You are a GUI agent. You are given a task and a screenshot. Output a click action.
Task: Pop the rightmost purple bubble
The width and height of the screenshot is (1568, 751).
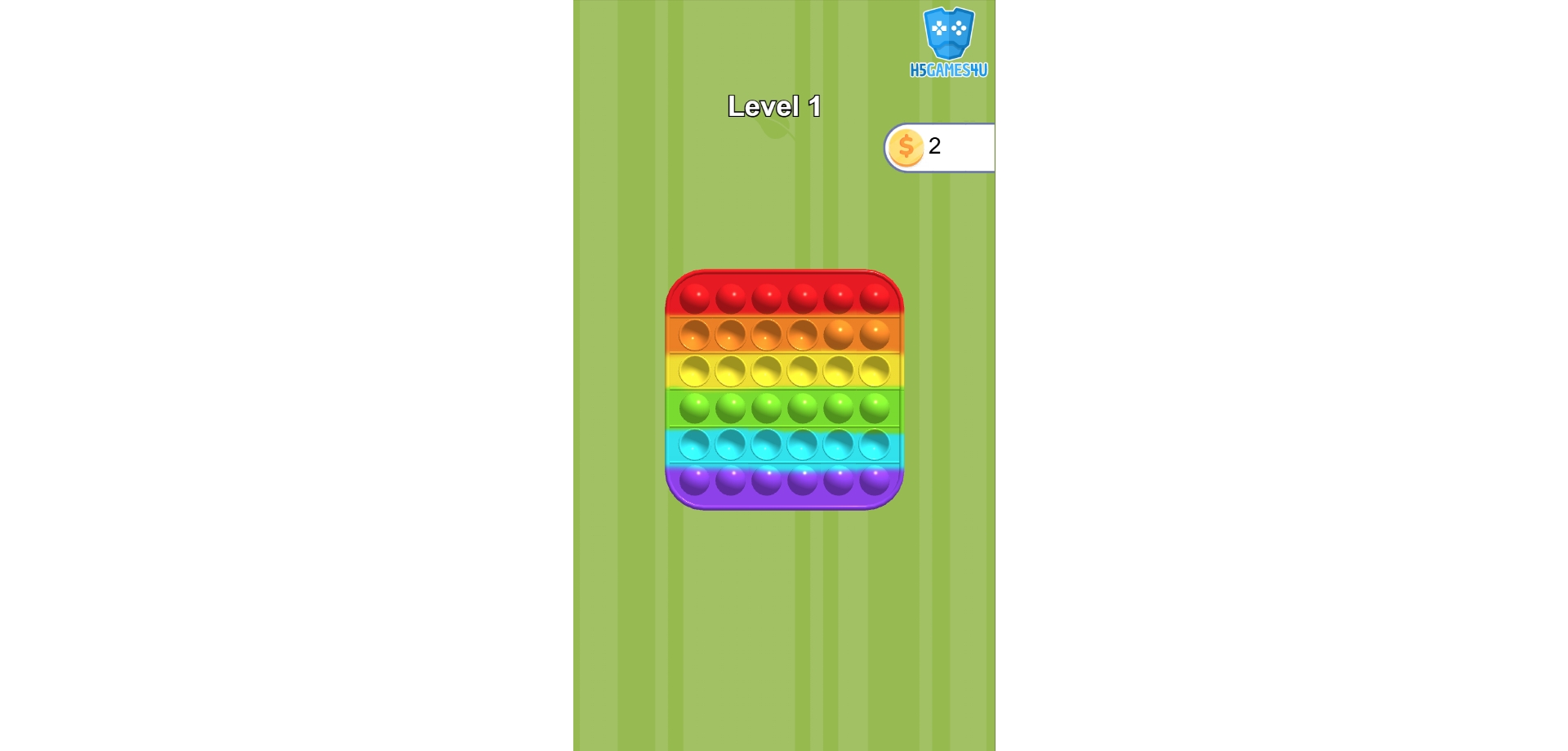tap(875, 480)
